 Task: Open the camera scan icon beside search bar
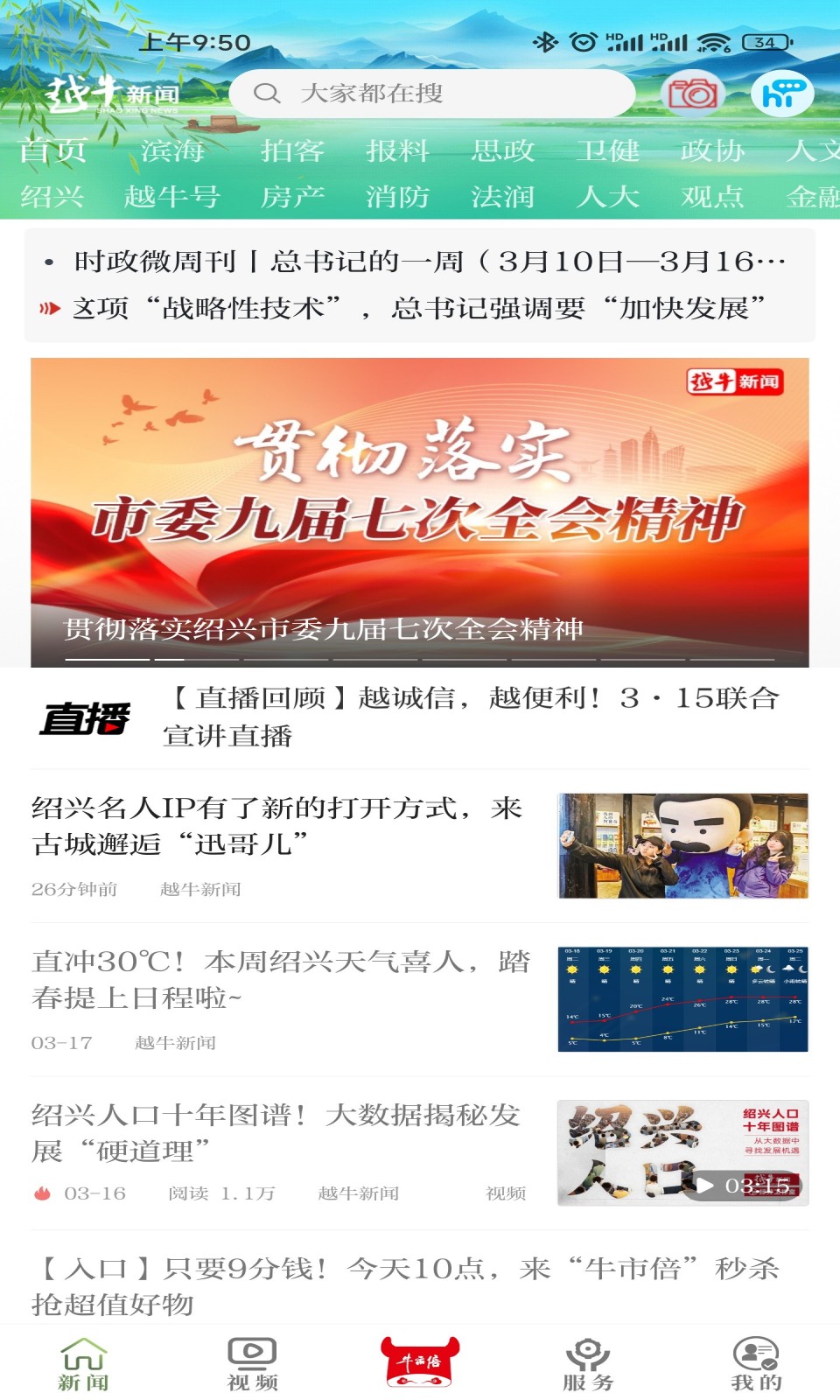point(694,94)
